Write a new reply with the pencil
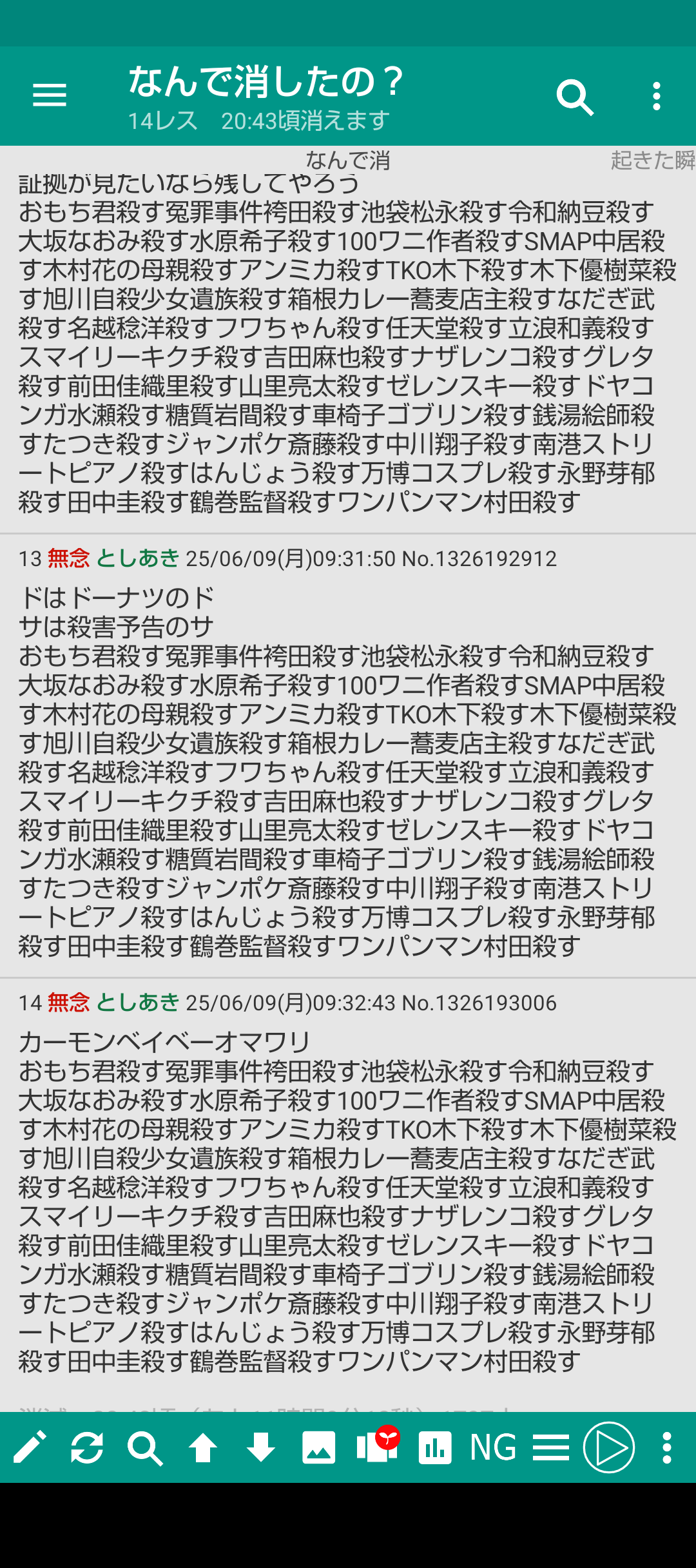Image resolution: width=696 pixels, height=1568 pixels. click(x=30, y=1447)
